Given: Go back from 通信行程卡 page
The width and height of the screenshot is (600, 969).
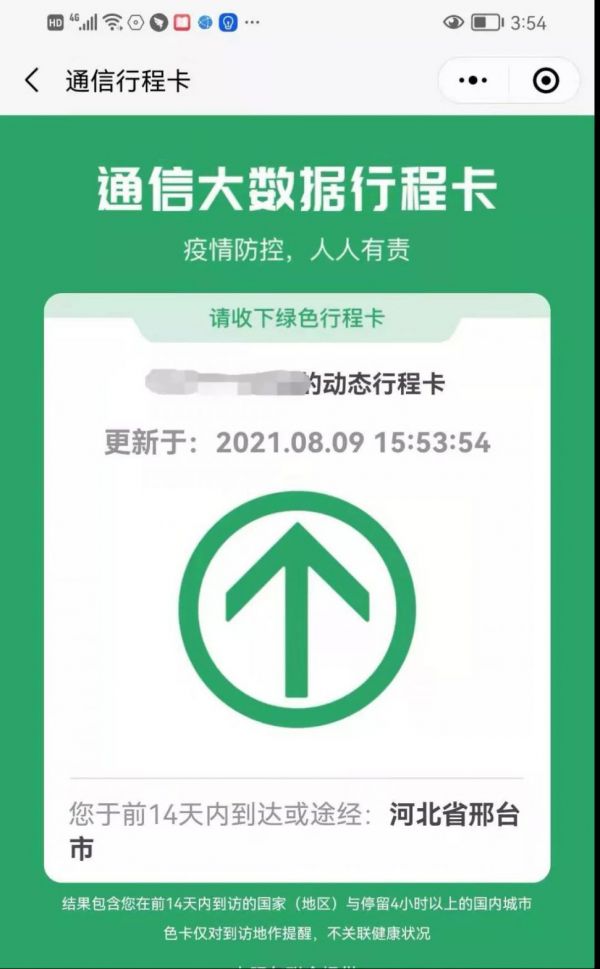Looking at the screenshot, I should pos(32,80).
